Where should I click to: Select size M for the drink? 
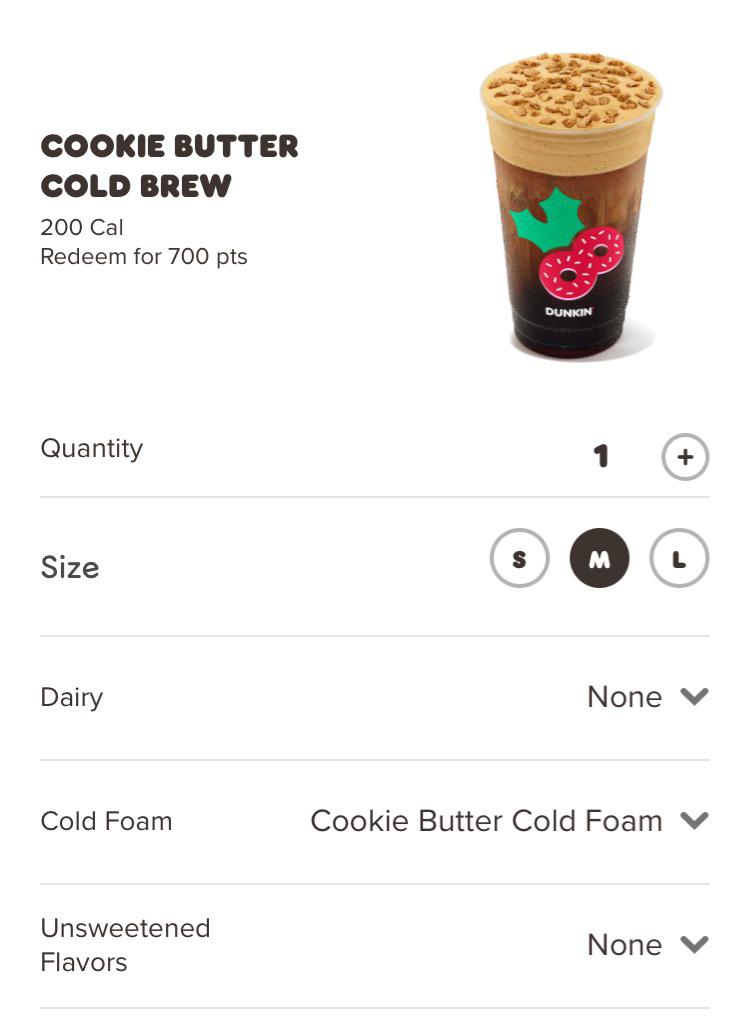pos(599,559)
